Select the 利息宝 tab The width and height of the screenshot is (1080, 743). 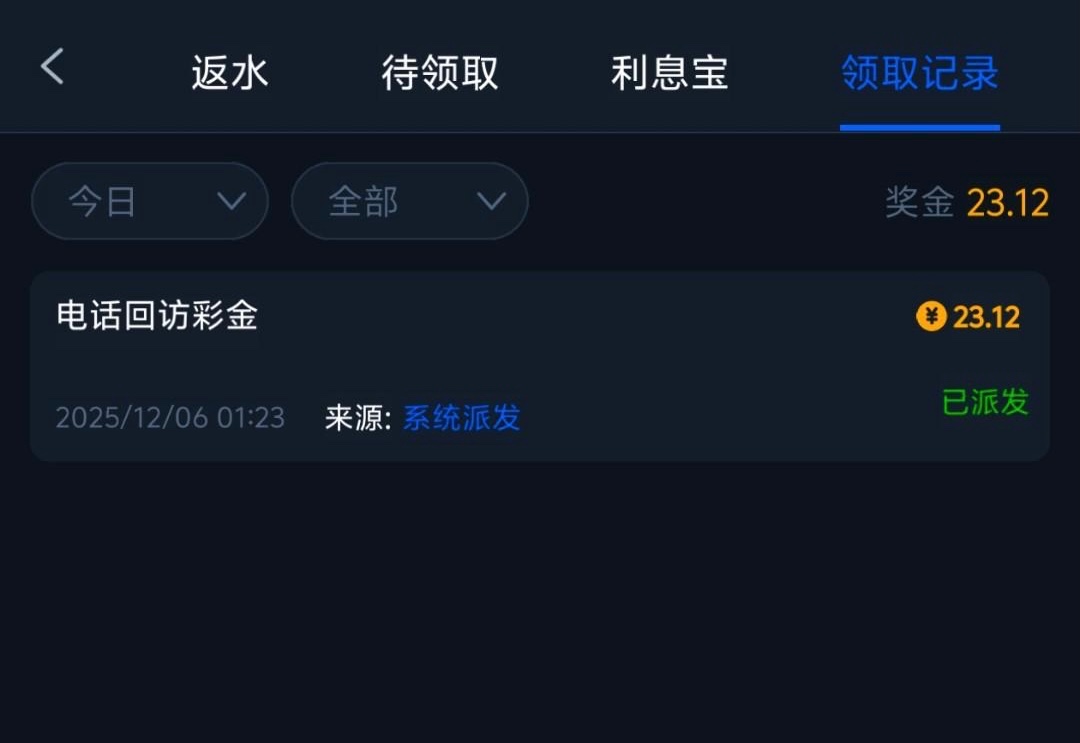[669, 73]
